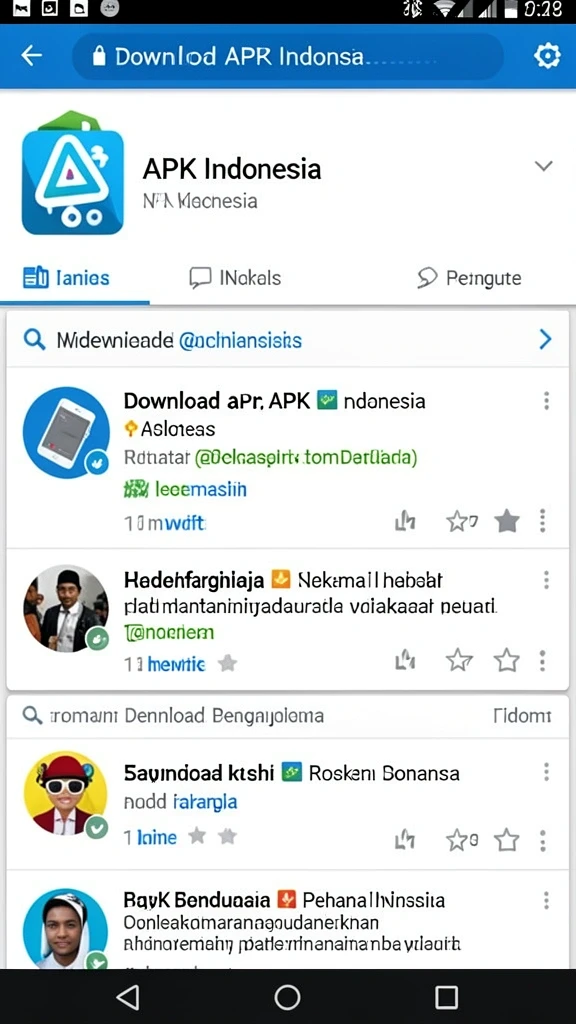Like the Hedehfarghiaja post

tap(405, 662)
